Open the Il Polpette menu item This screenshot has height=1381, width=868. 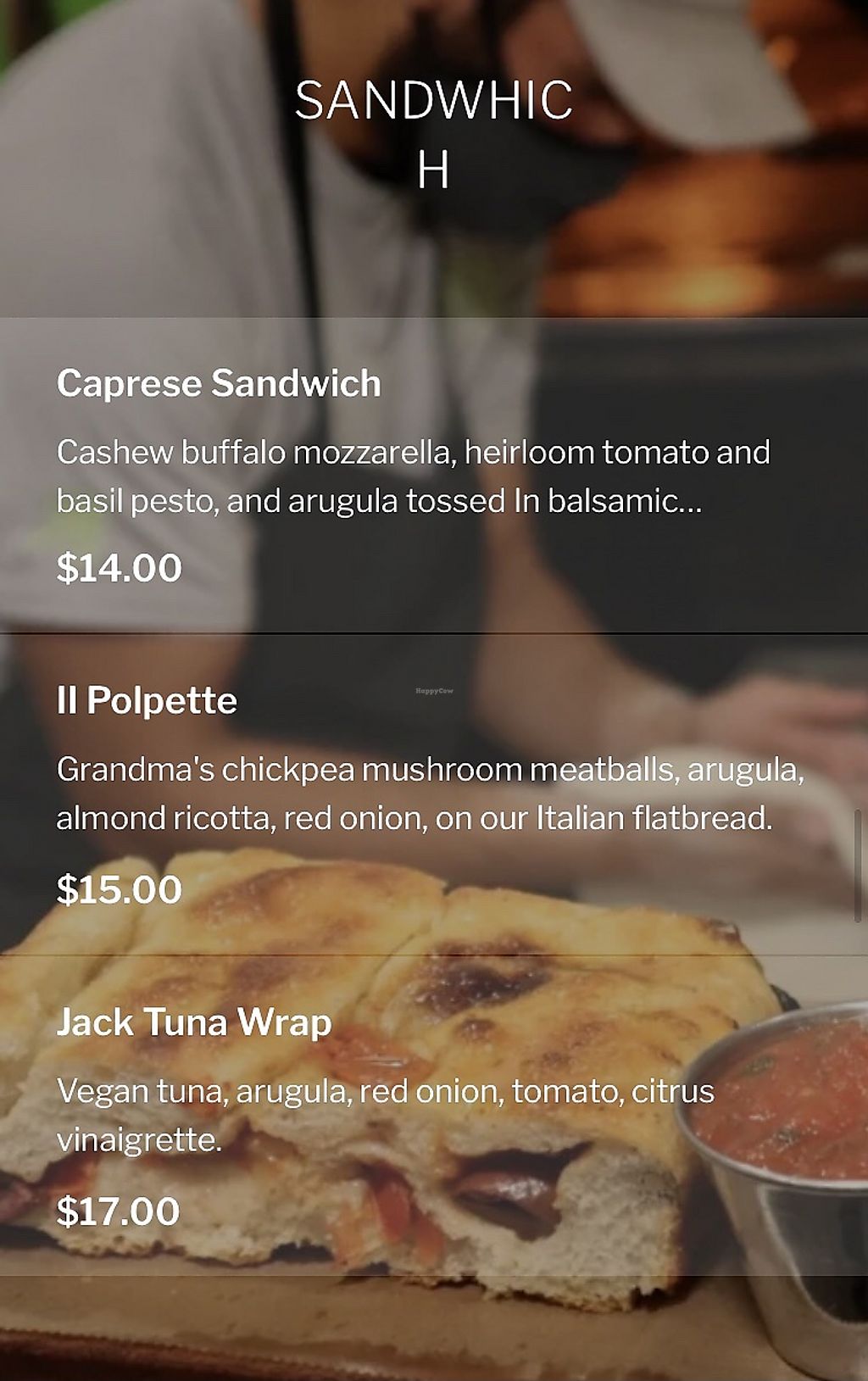(147, 701)
